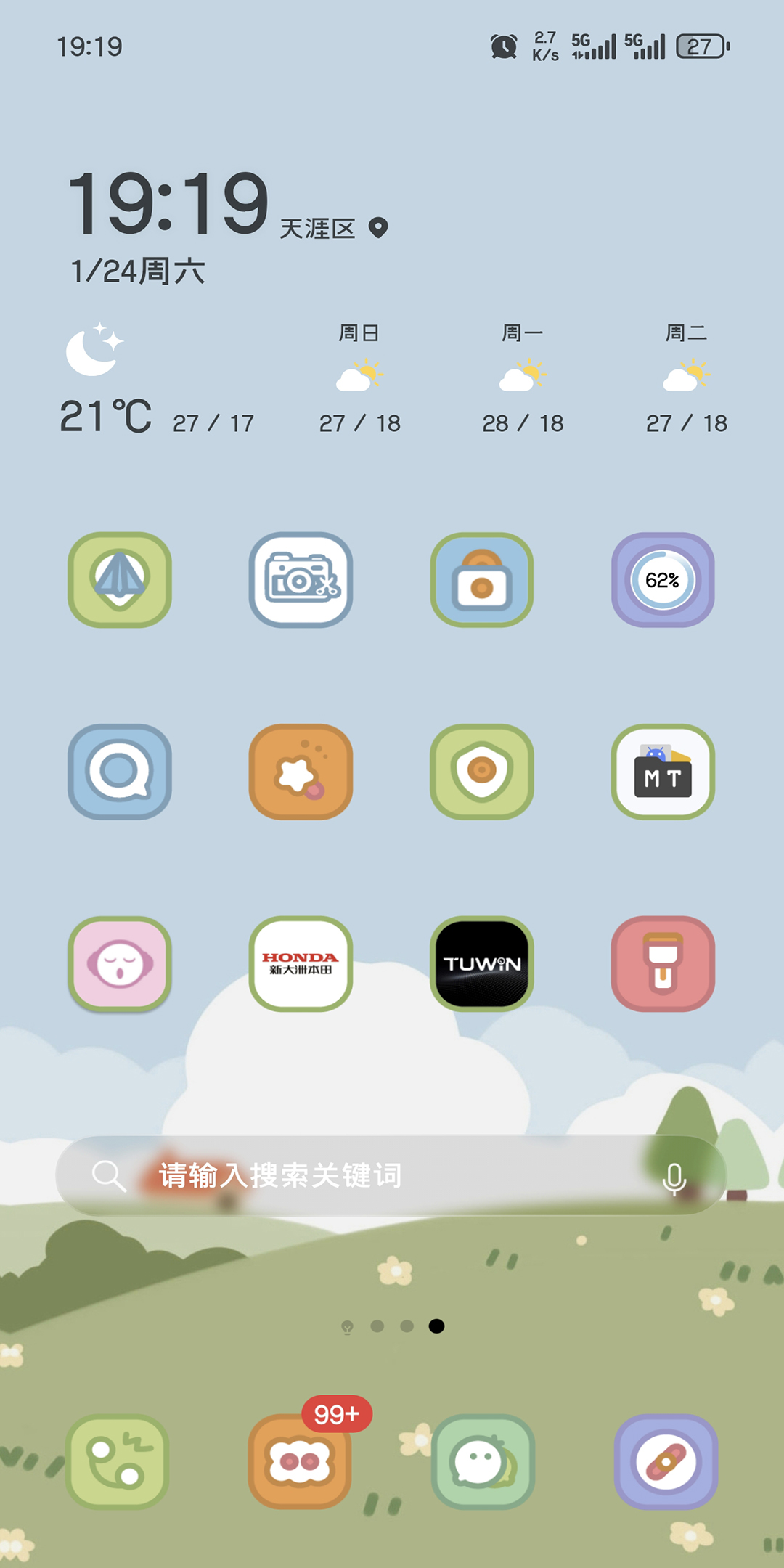Open the orange app with 99+ badge
The image size is (784, 1568).
(x=300, y=1462)
